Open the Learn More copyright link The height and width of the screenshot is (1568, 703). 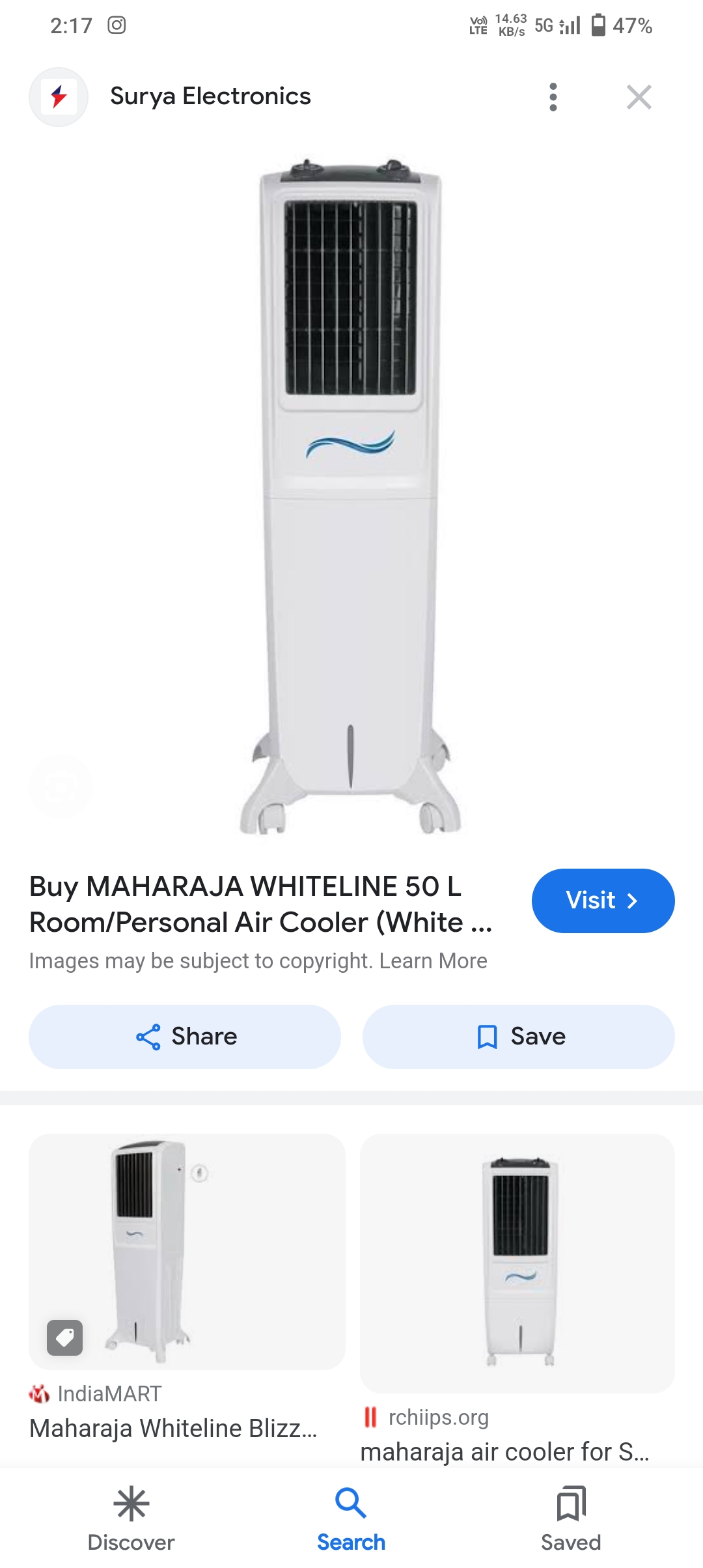[x=433, y=961]
